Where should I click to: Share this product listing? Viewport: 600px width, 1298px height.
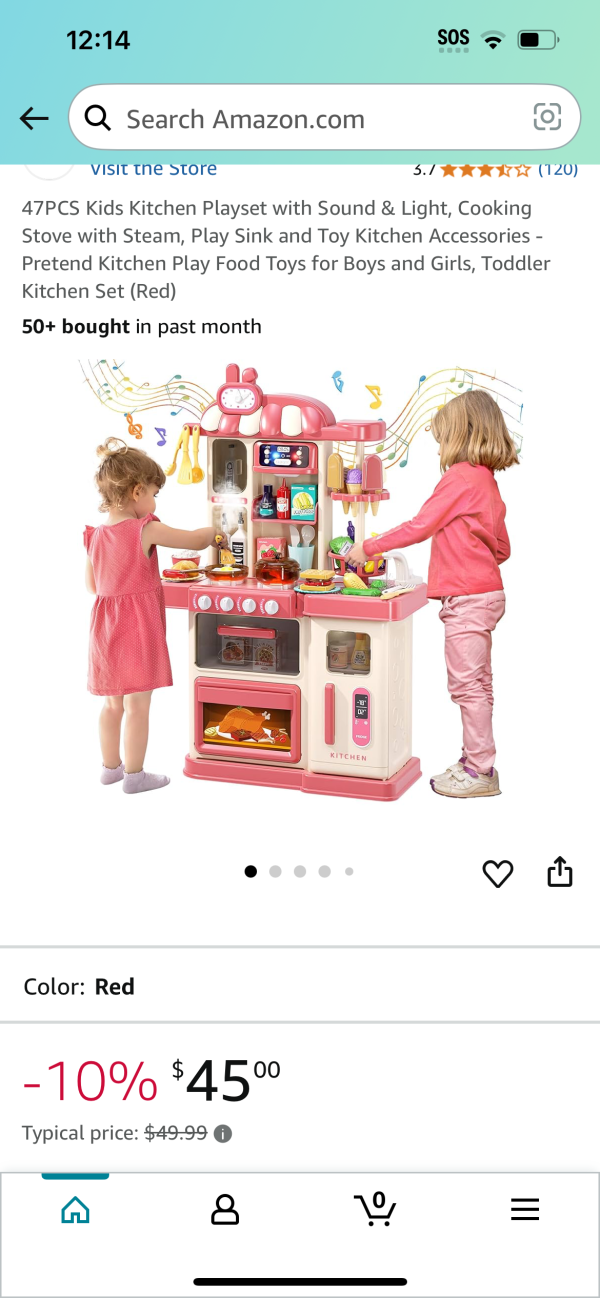560,872
